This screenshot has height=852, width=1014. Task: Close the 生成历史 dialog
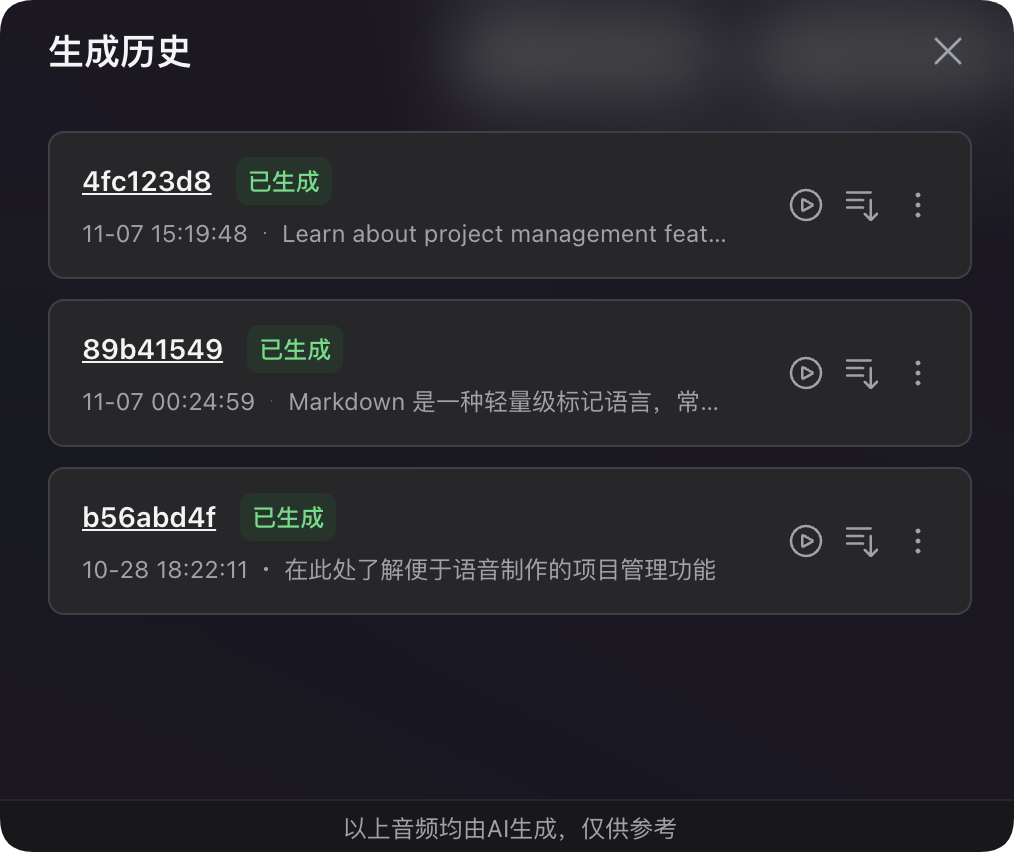(947, 51)
